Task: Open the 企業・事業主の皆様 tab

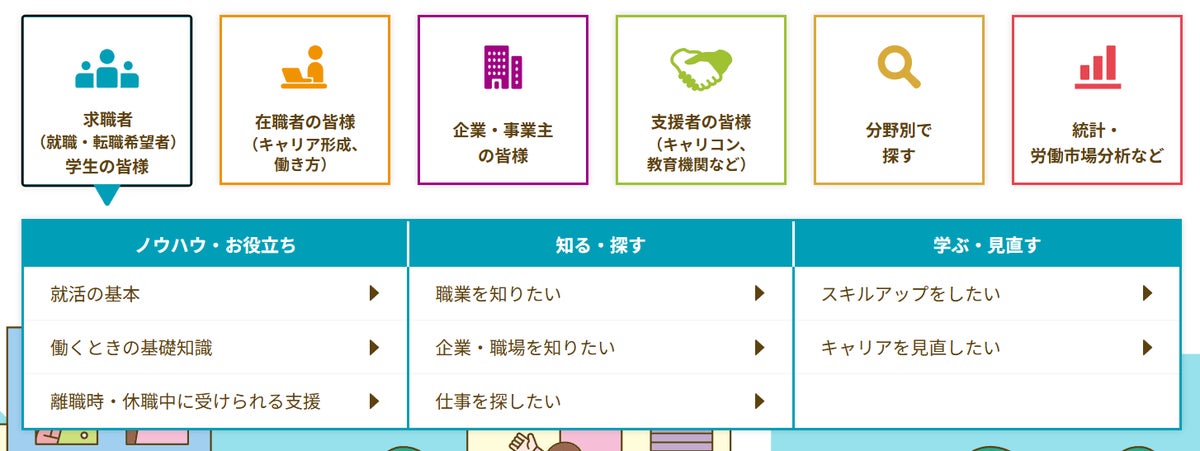Action: [503, 101]
